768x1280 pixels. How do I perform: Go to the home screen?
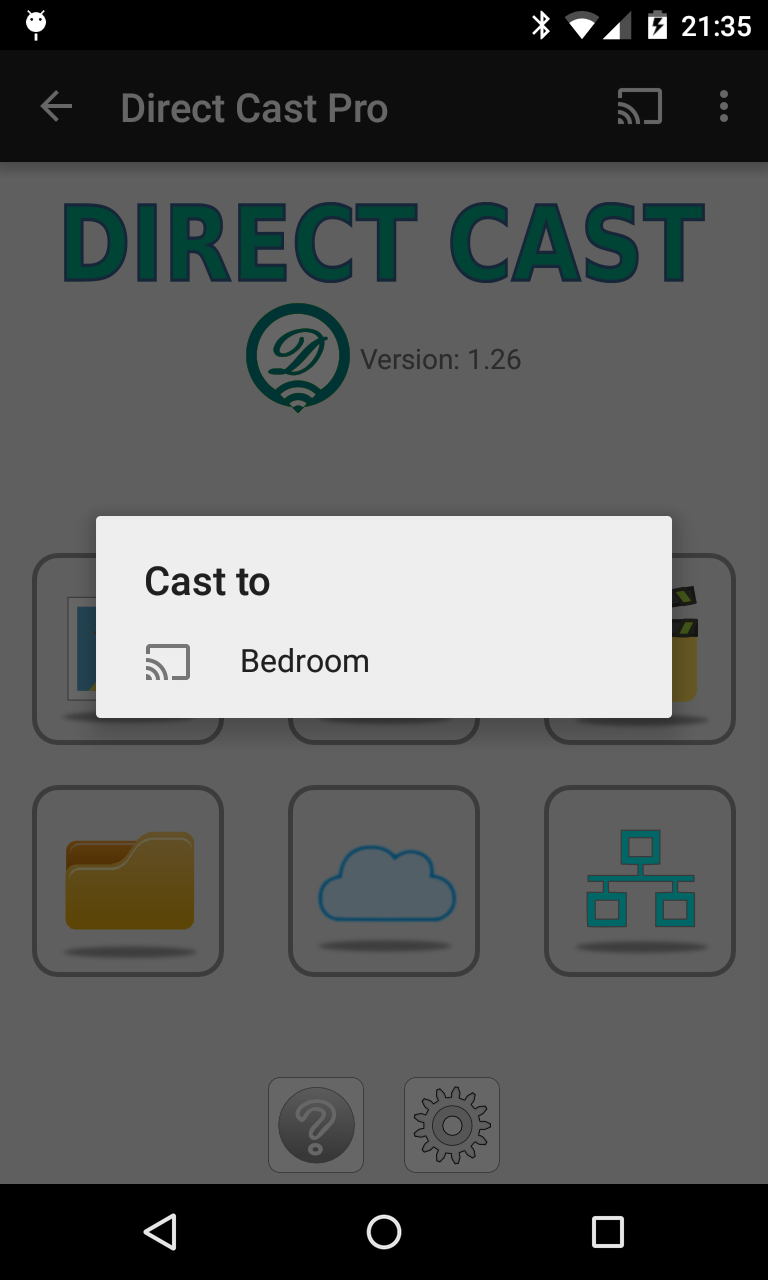click(x=384, y=1232)
